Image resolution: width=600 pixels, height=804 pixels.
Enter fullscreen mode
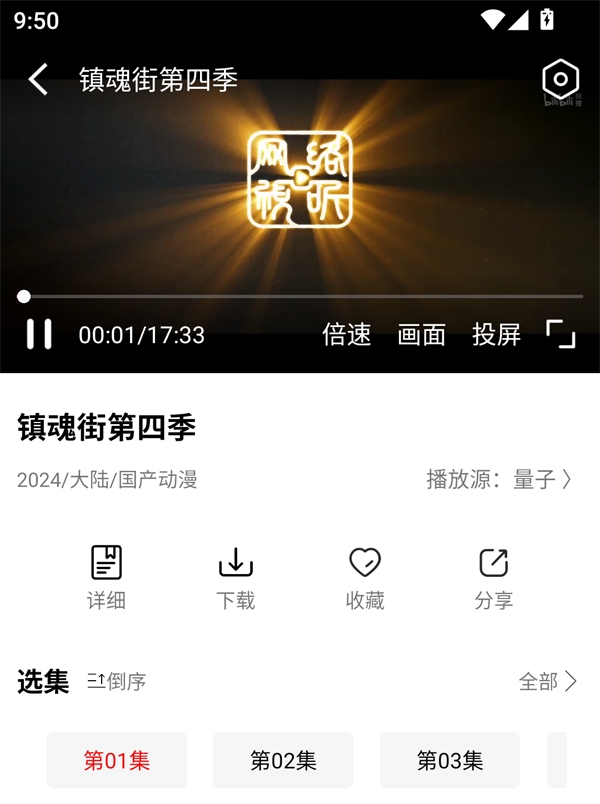(561, 335)
